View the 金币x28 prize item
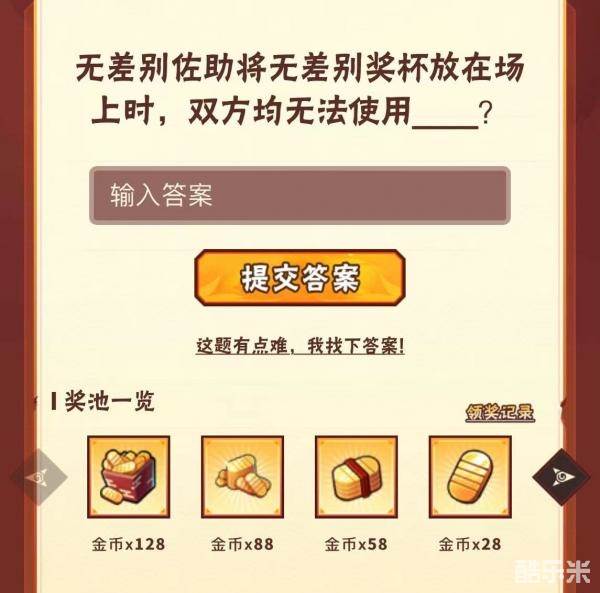 pyautogui.click(x=469, y=477)
